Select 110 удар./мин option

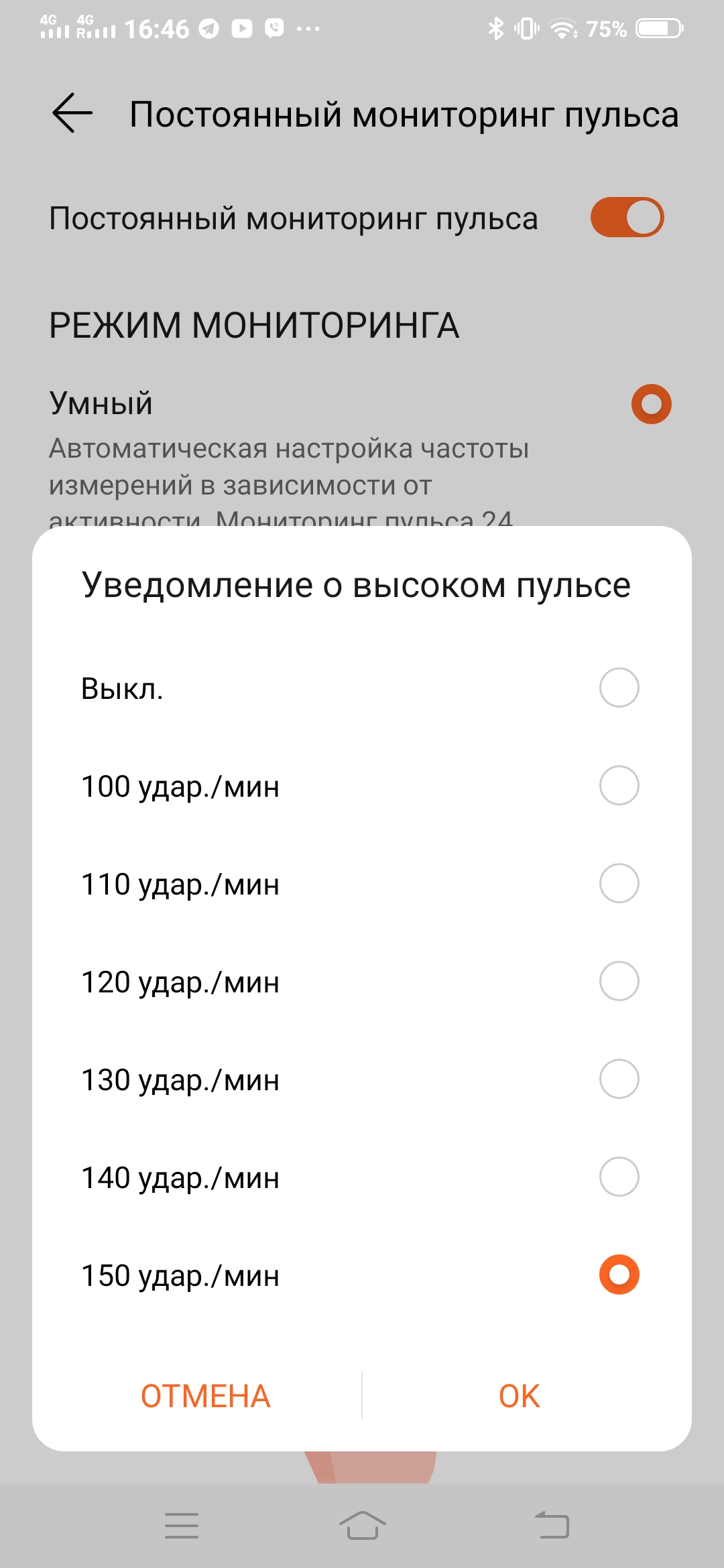(x=618, y=883)
